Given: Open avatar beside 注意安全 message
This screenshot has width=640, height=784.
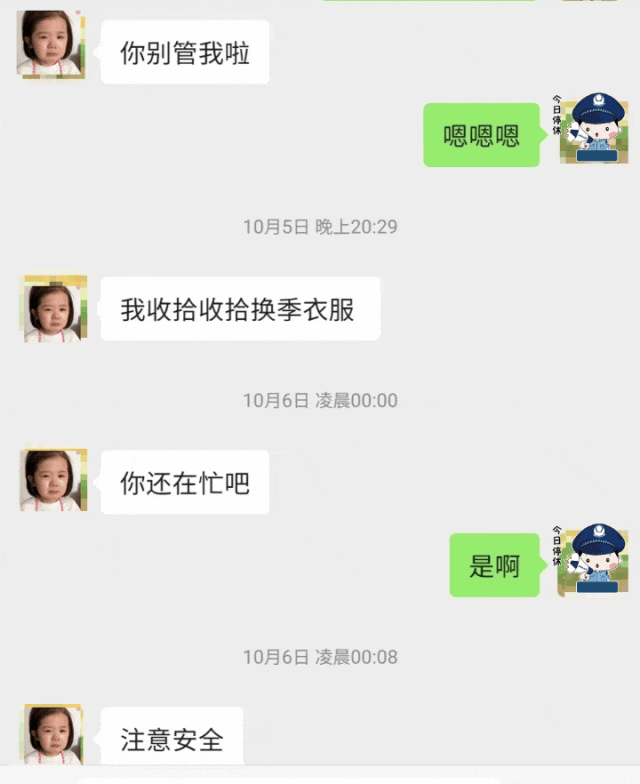Looking at the screenshot, I should pos(54,737).
